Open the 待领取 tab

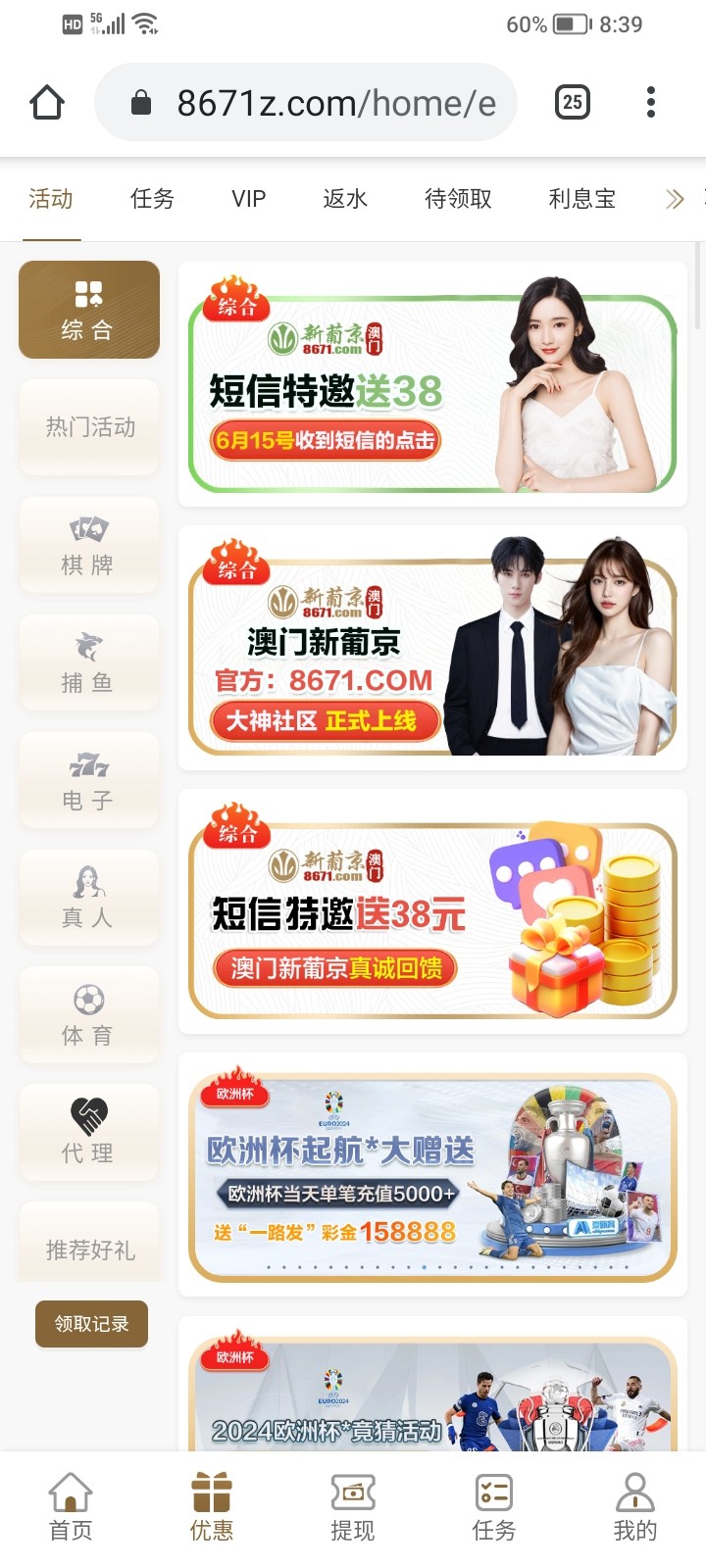pos(458,199)
